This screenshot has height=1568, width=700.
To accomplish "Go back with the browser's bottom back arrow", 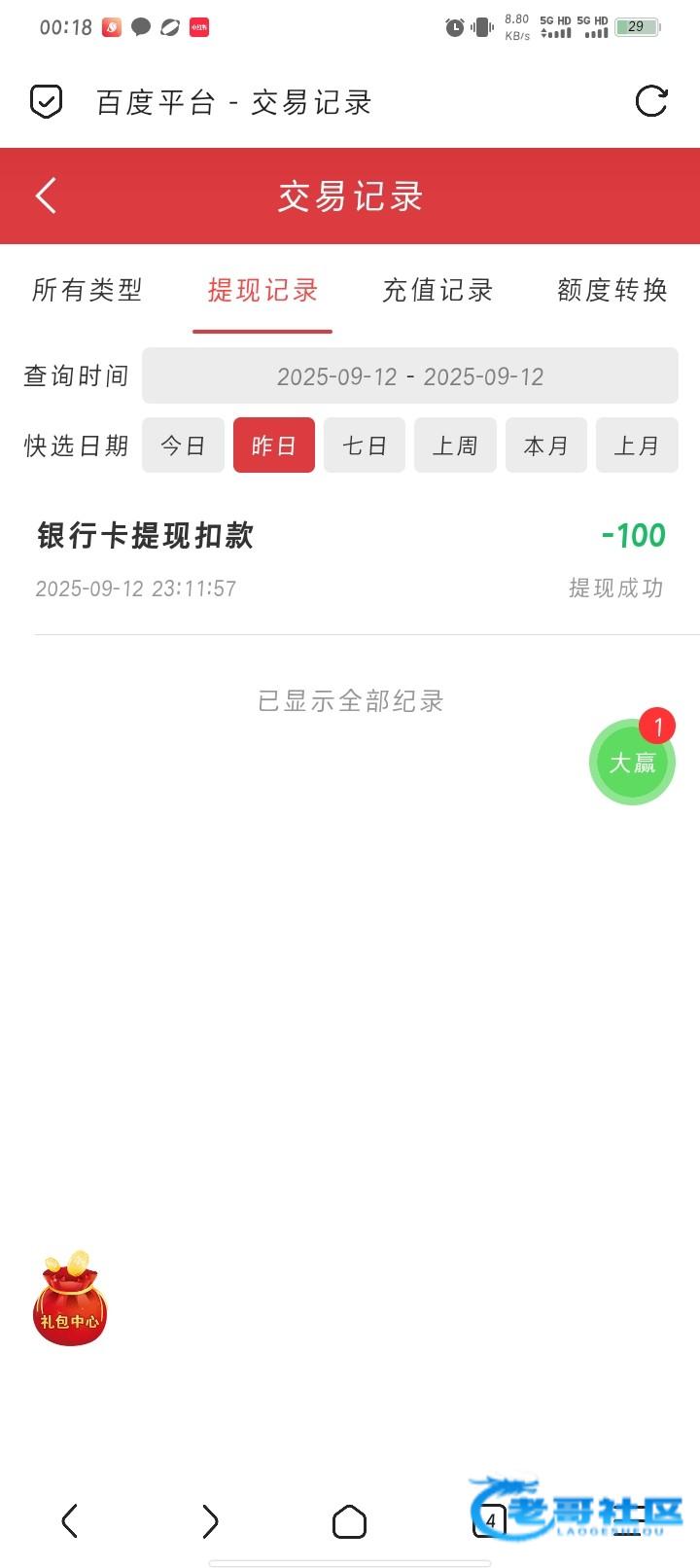I will pos(70,1521).
